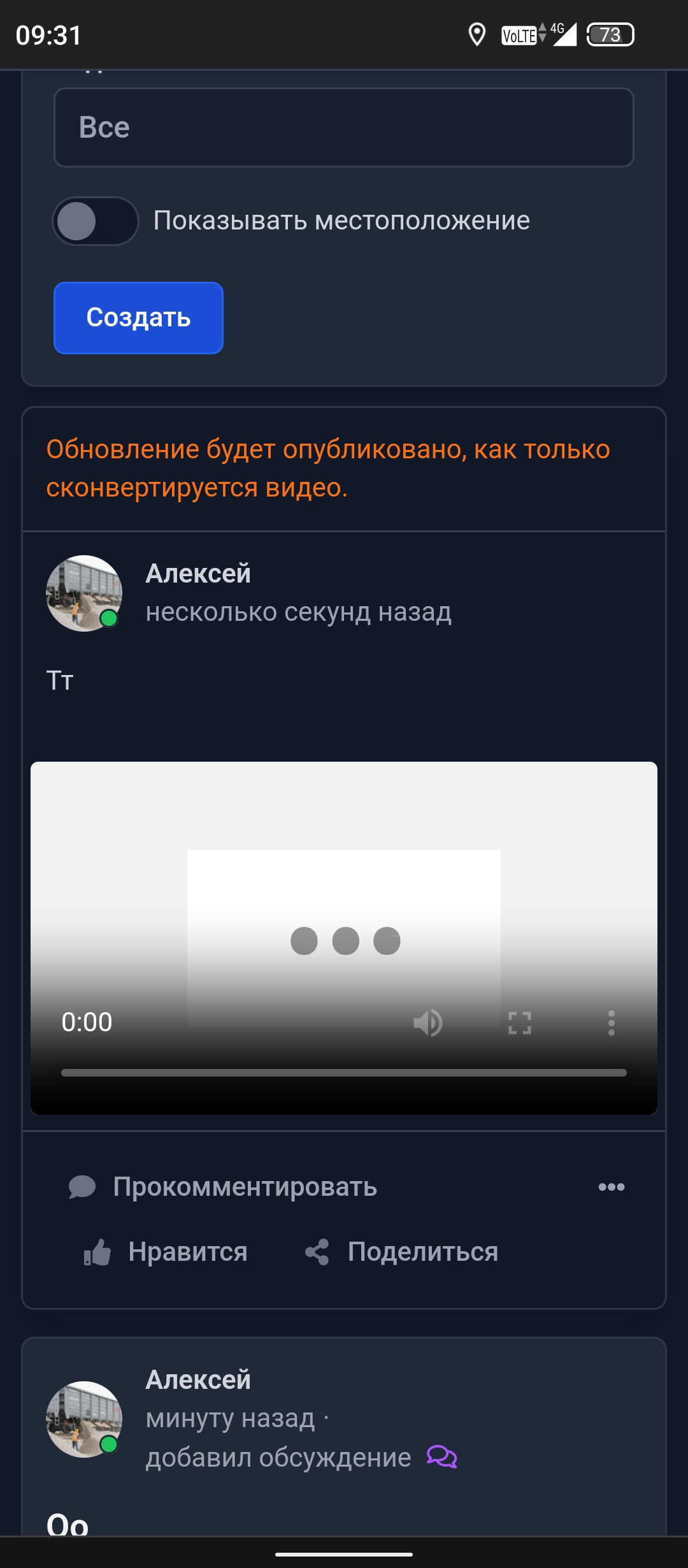688x1568 pixels.
Task: Enable the "Показывать местоположение" switch
Action: 96,221
